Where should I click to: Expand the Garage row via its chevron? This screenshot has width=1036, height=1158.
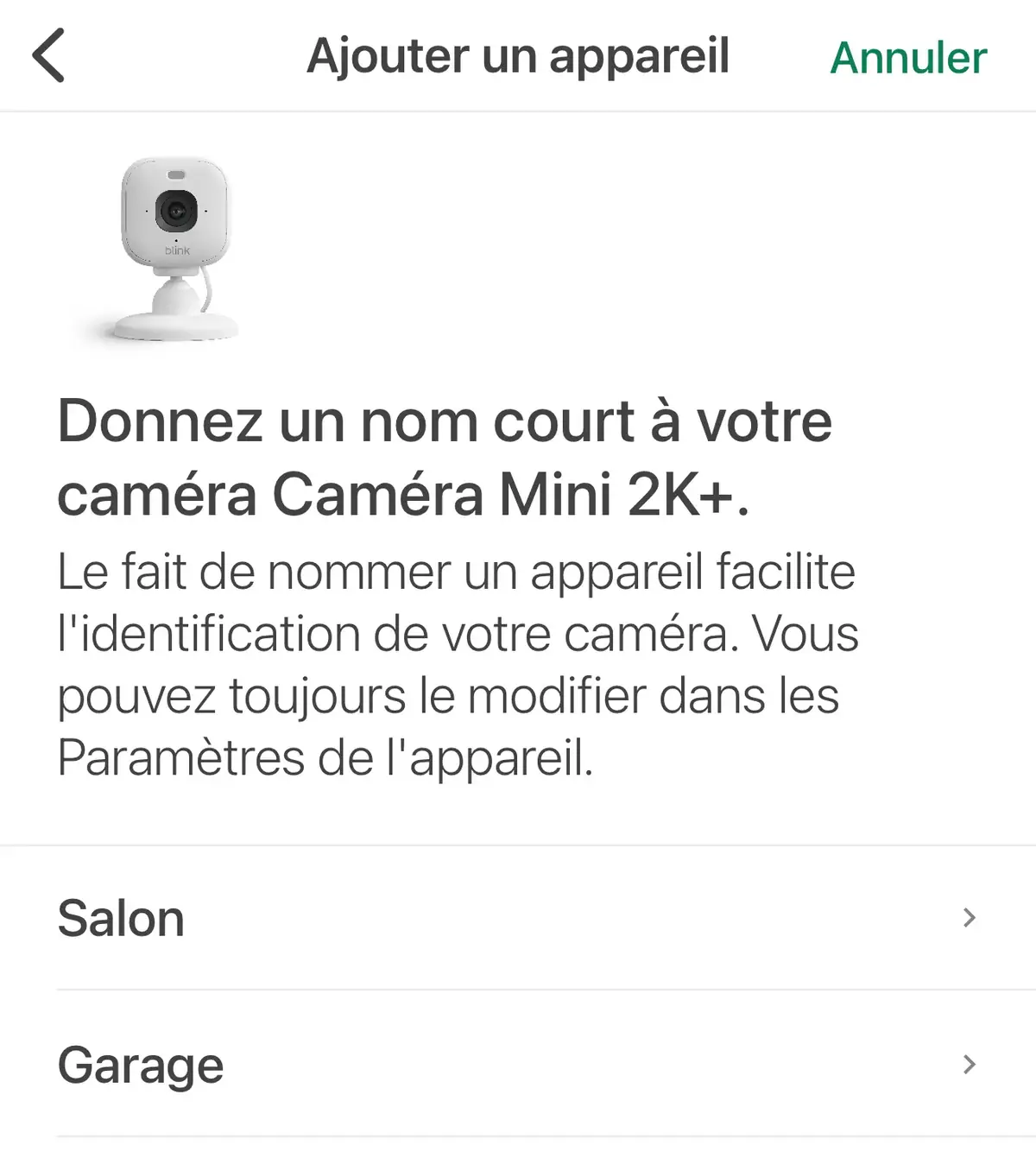(969, 1065)
